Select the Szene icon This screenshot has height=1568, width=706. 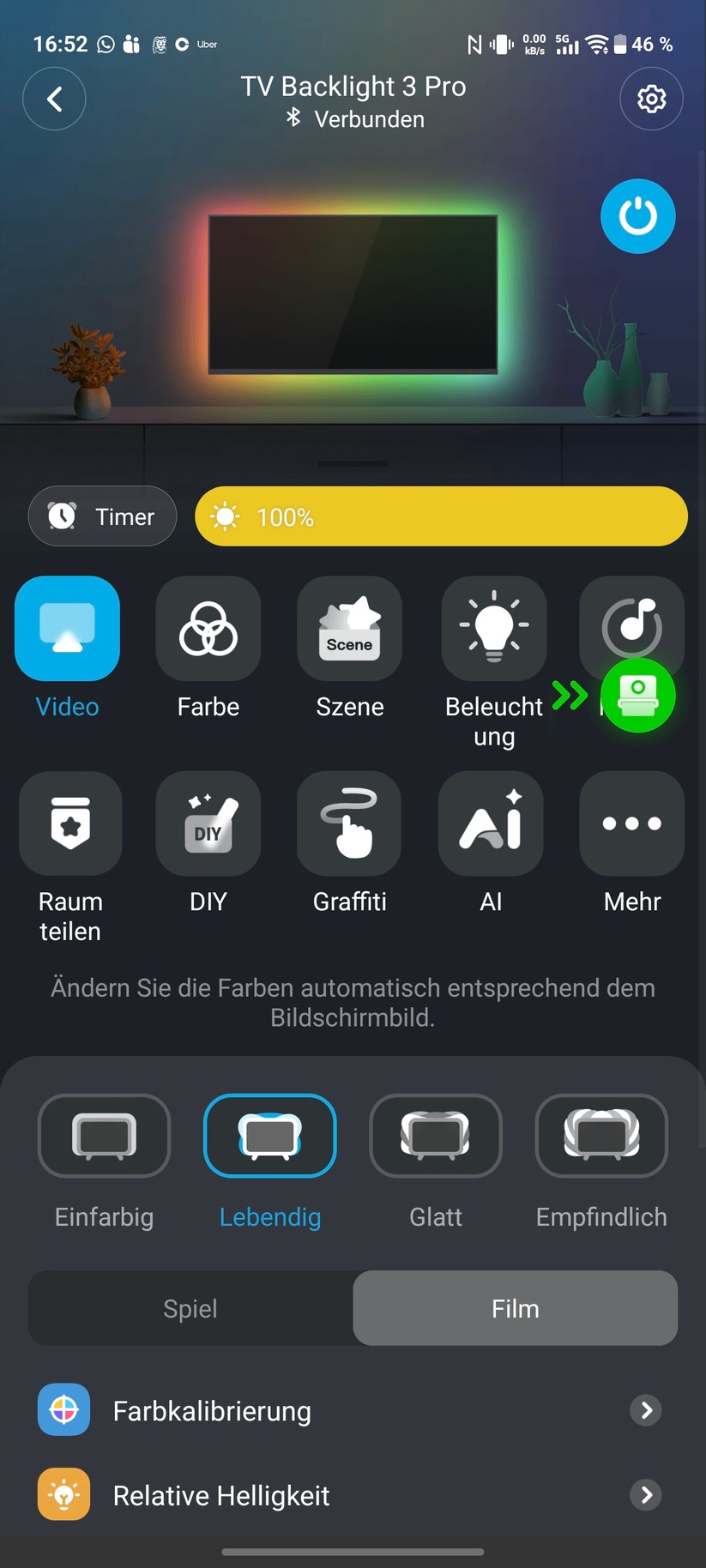tap(349, 628)
